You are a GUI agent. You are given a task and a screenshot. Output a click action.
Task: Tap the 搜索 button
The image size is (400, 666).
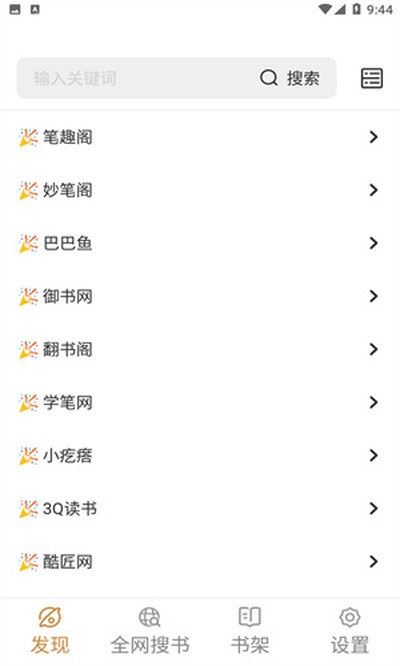pyautogui.click(x=290, y=78)
